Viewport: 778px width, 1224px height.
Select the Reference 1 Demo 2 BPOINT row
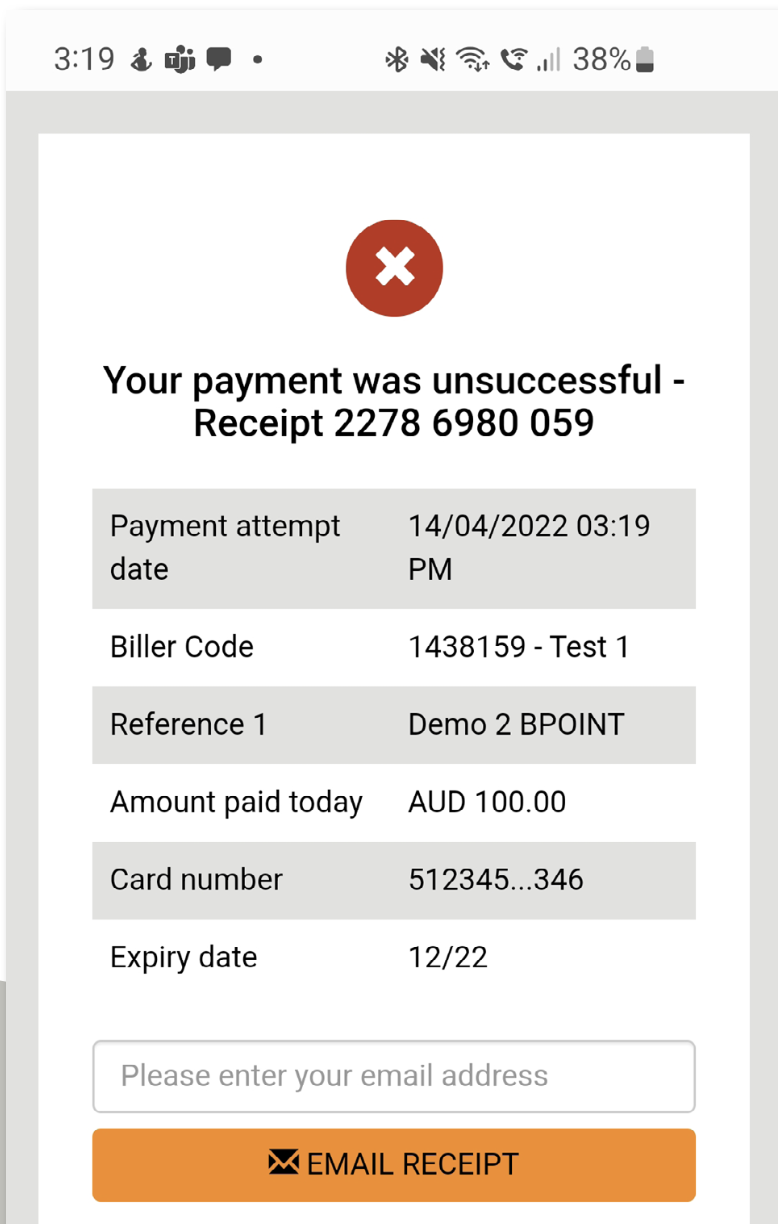[x=394, y=724]
